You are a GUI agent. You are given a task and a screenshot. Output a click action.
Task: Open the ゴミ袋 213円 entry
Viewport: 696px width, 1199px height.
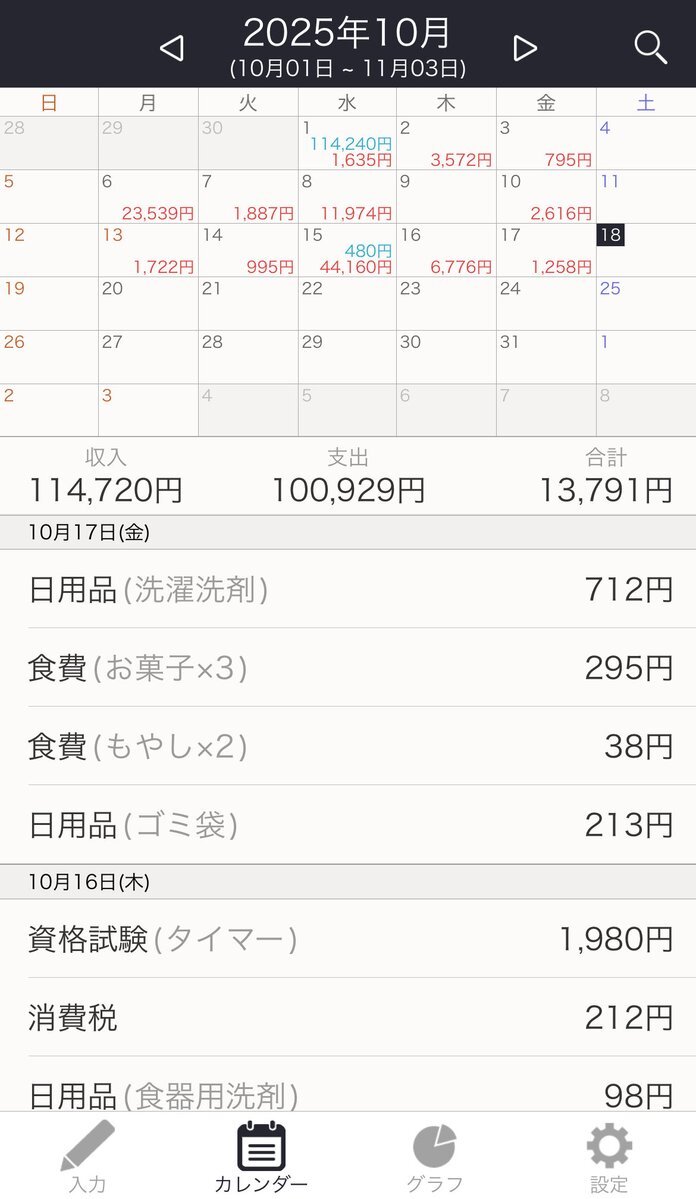(348, 825)
